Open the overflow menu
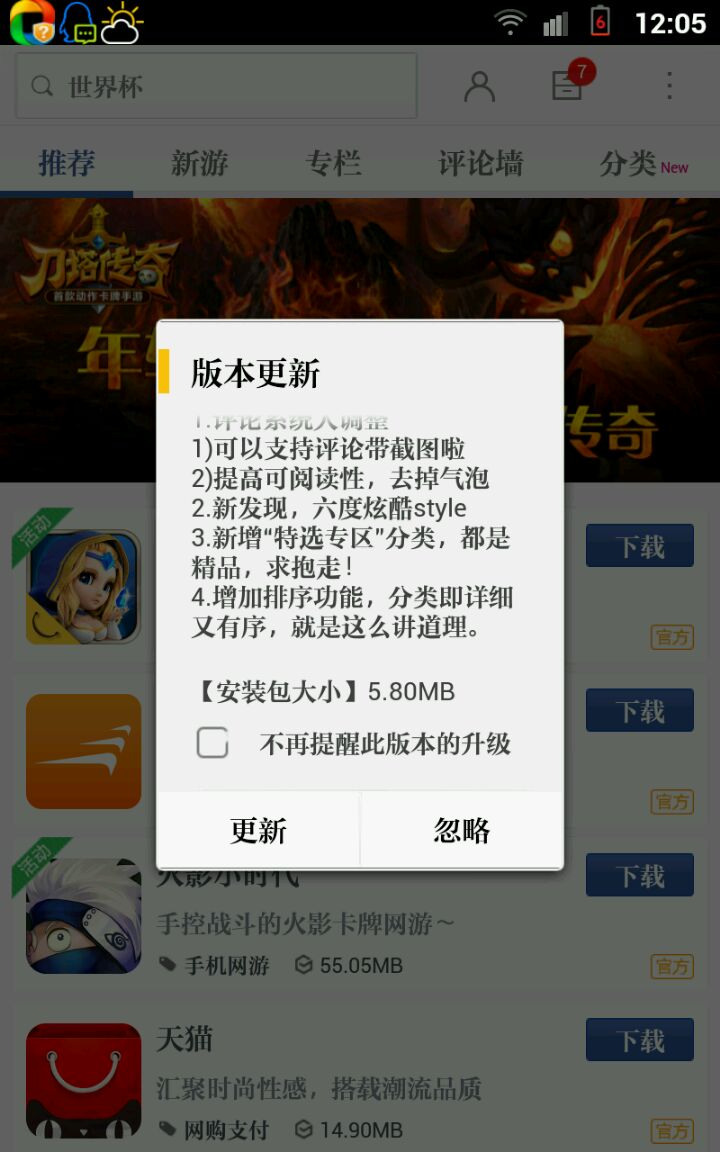Viewport: 720px width, 1152px height. [669, 86]
